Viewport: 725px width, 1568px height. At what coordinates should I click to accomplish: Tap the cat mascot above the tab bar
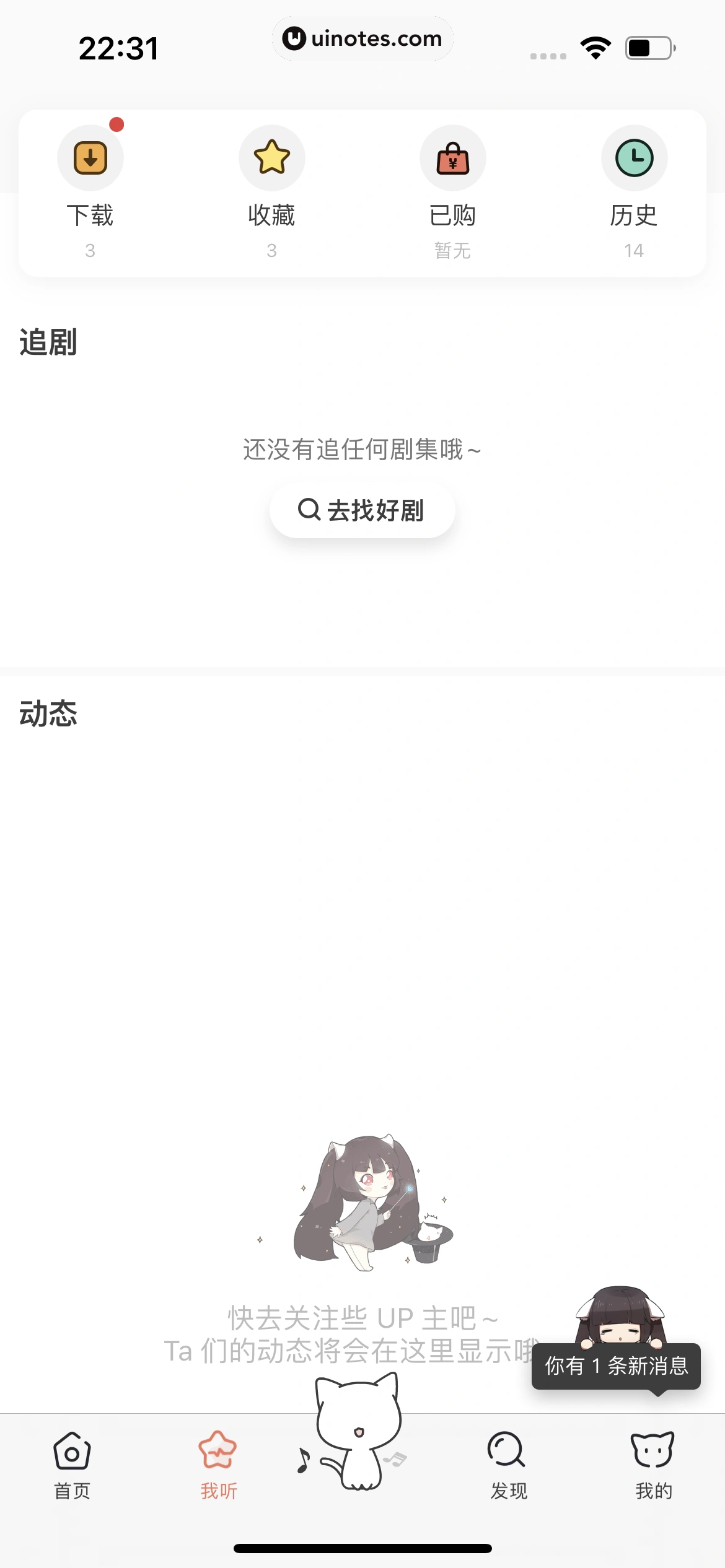click(358, 1424)
